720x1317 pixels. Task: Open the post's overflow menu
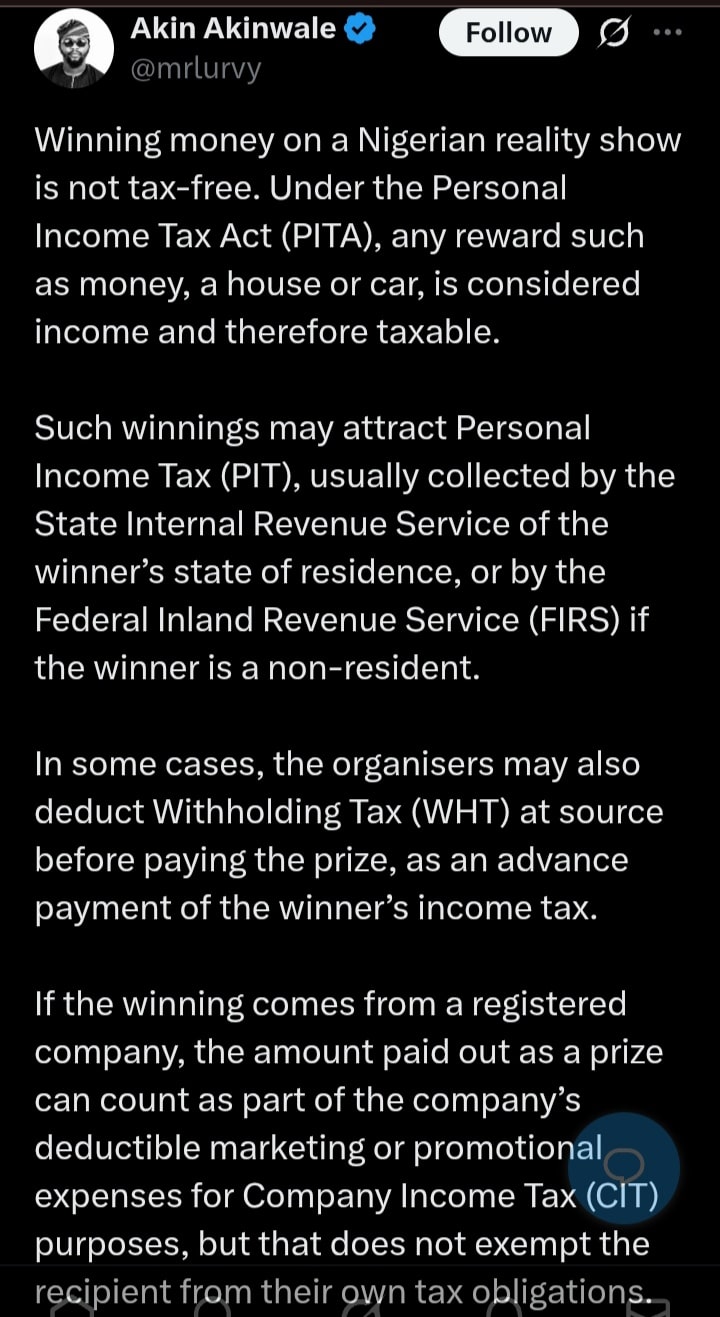coord(665,33)
